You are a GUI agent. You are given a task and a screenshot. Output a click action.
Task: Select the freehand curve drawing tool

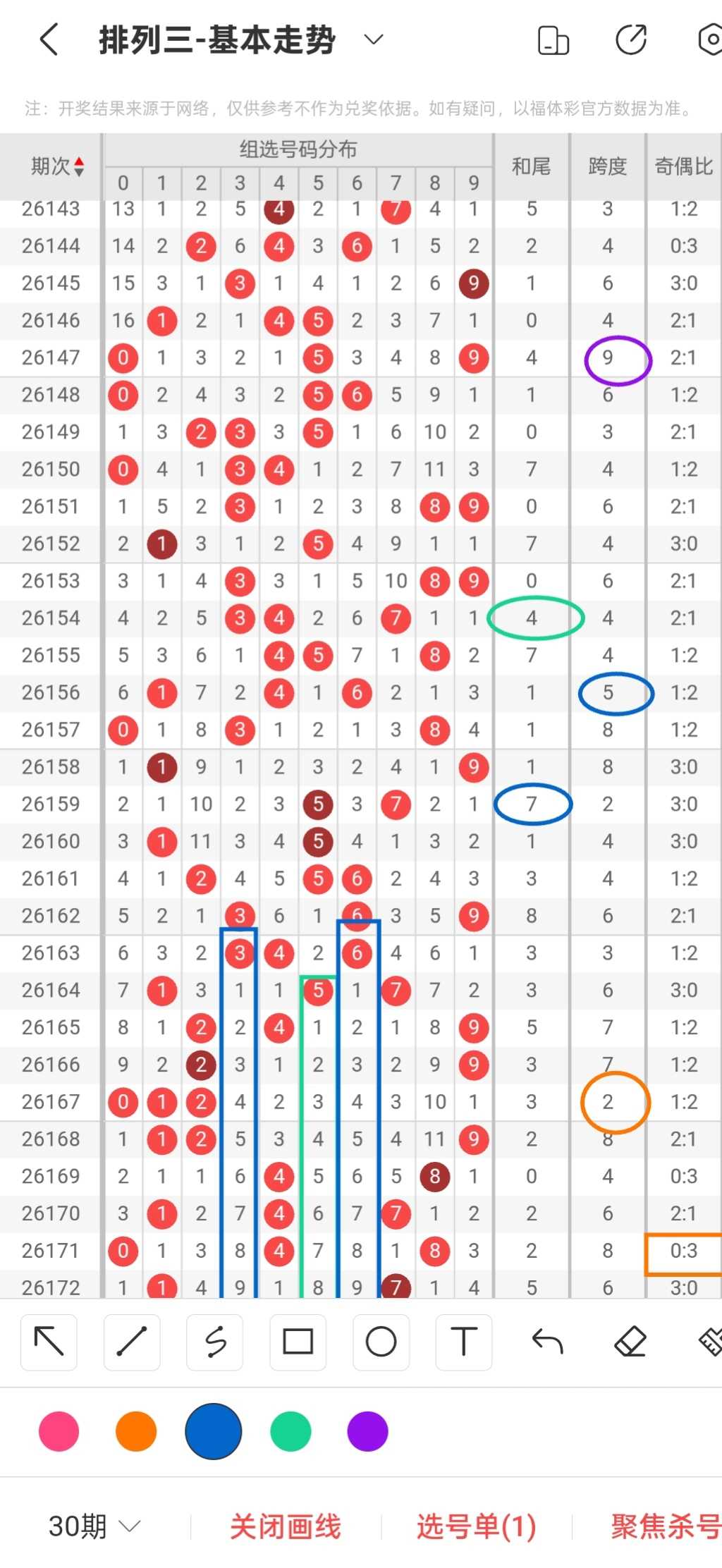click(215, 1342)
